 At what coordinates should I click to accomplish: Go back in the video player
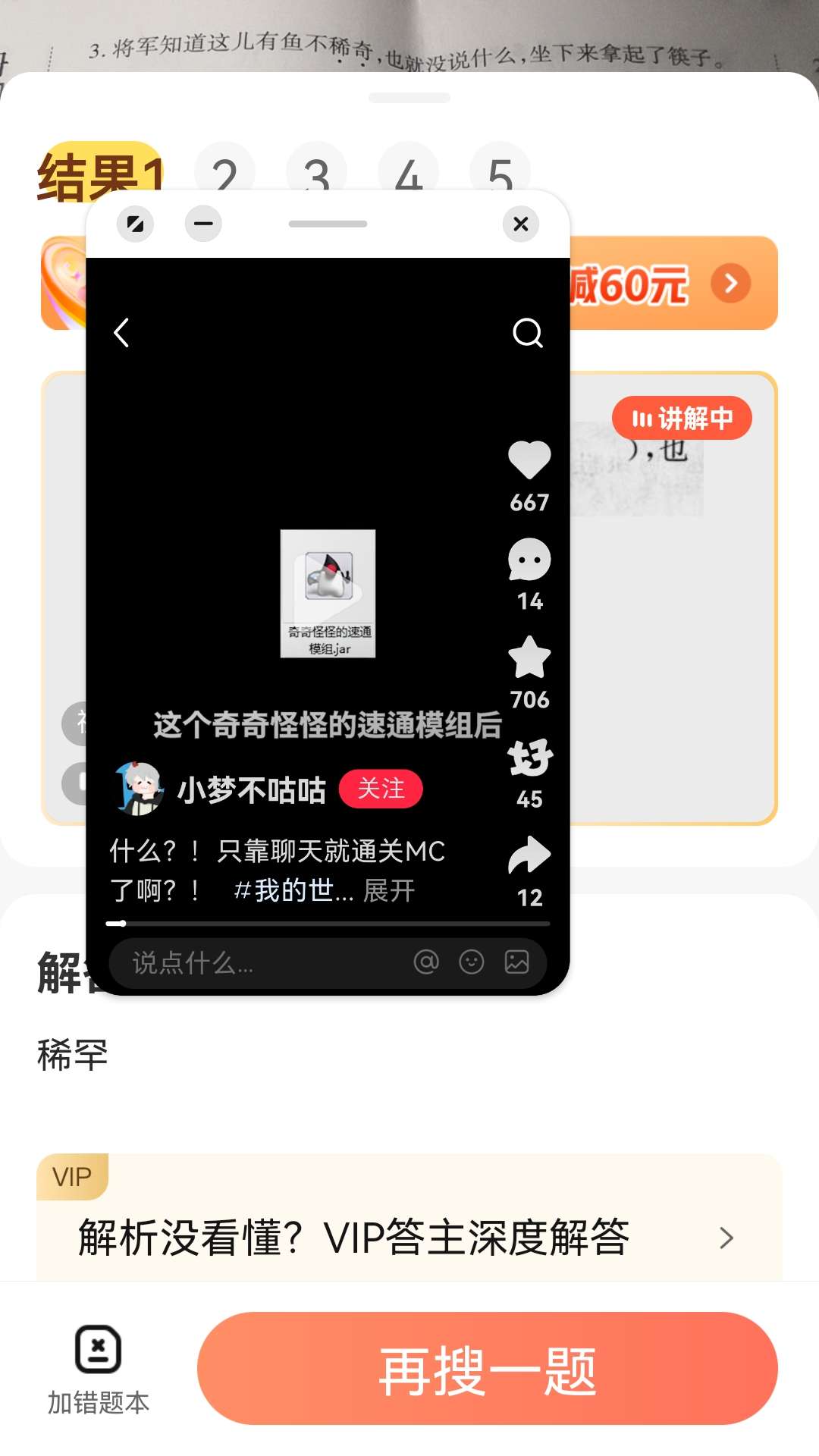(x=121, y=332)
